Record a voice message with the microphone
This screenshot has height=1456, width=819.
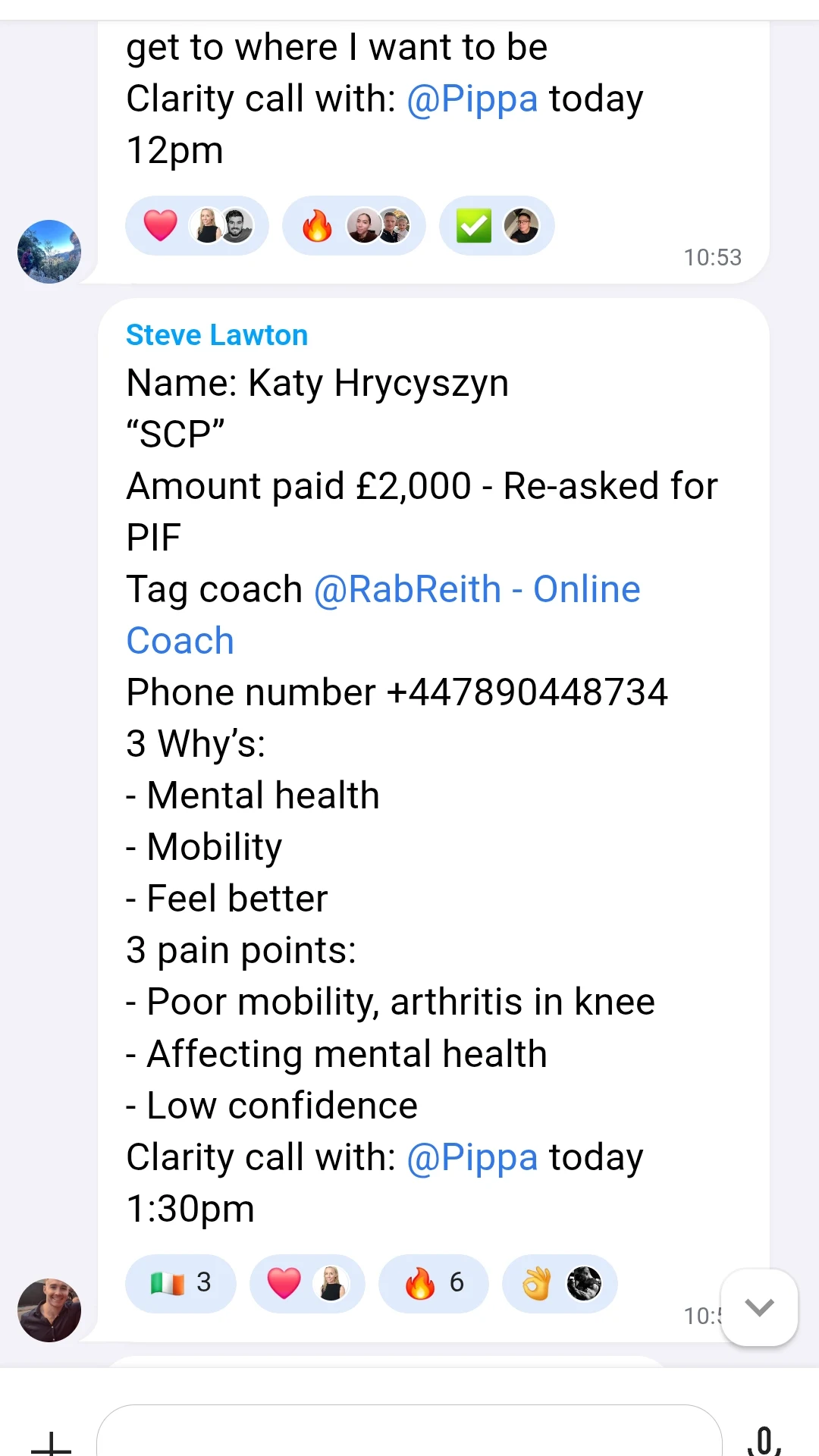764,1439
